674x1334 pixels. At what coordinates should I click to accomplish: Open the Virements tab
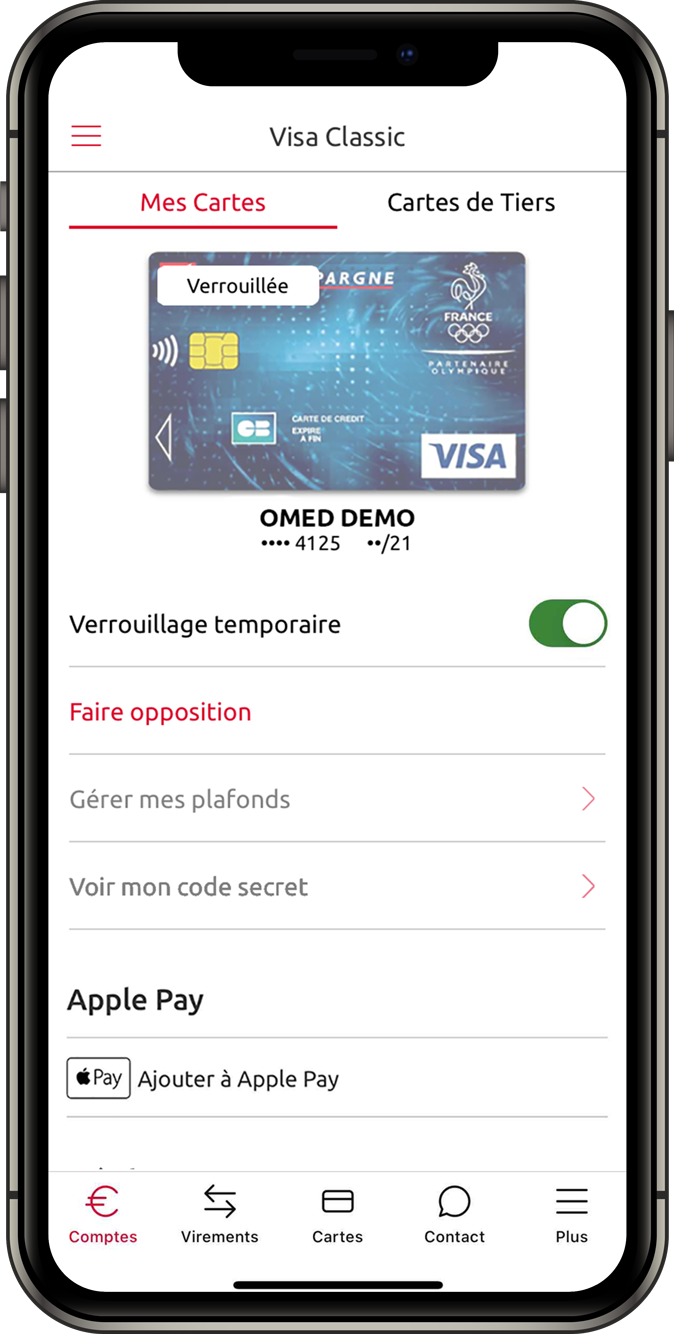click(220, 1214)
